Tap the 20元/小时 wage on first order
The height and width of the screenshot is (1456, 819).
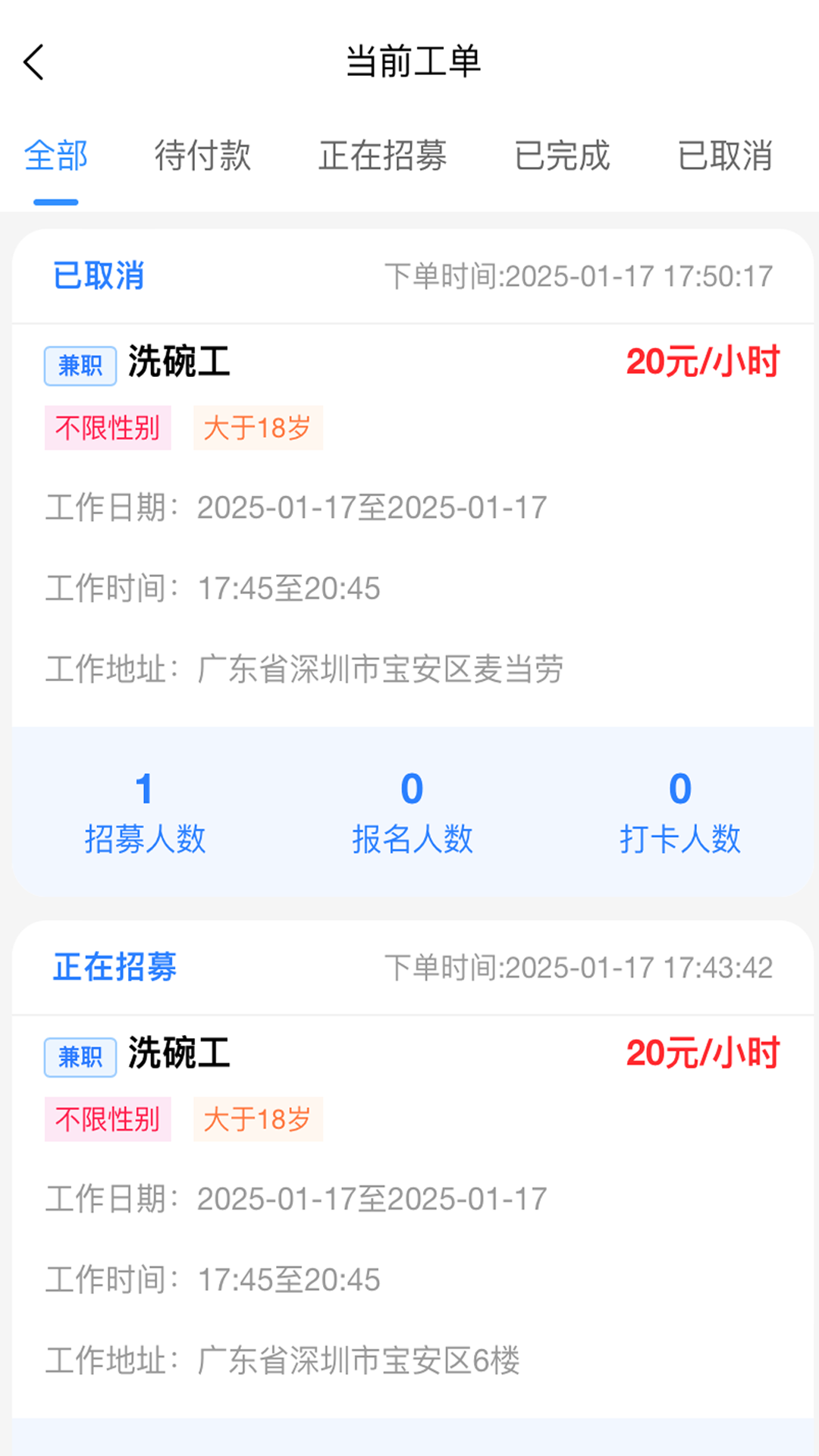click(704, 362)
